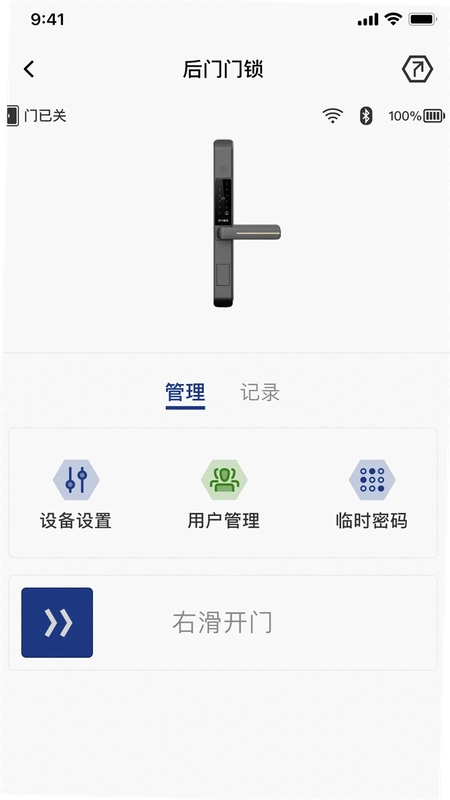Open 用户管理
Screen dimensions: 450x800
point(223,494)
